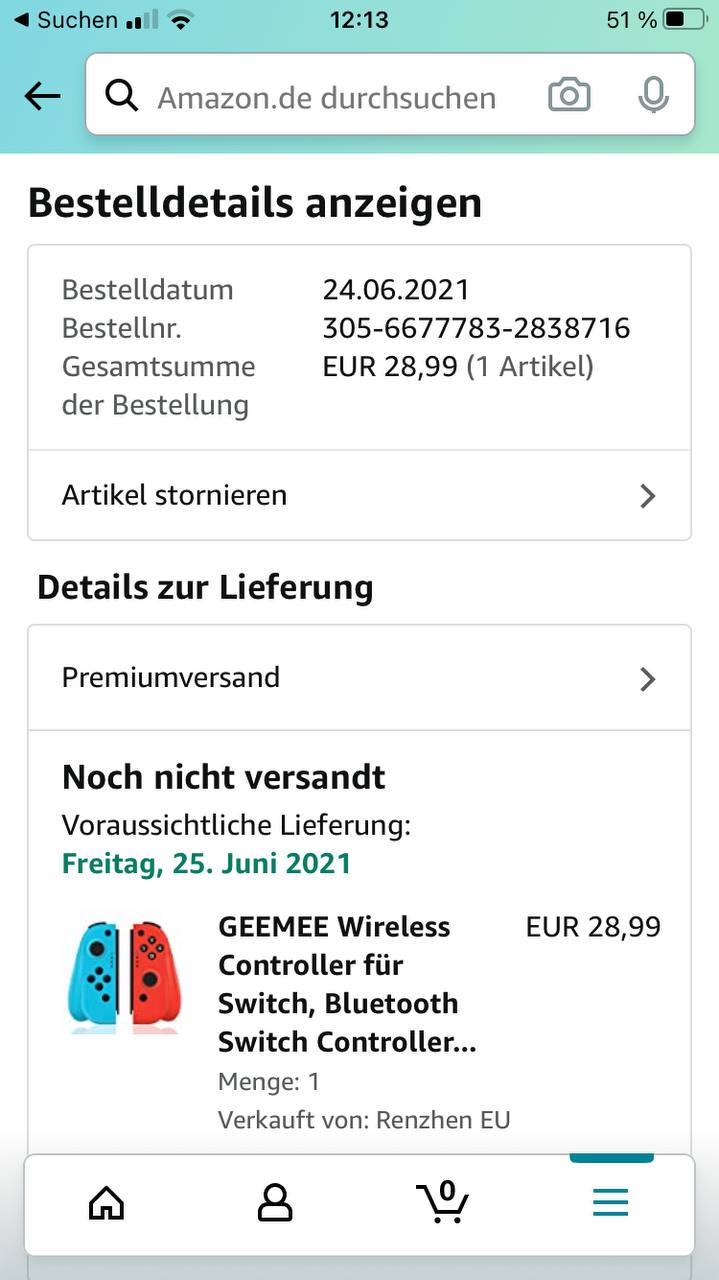This screenshot has width=719, height=1280.
Task: Start voice search with microphone icon
Action: [x=653, y=96]
